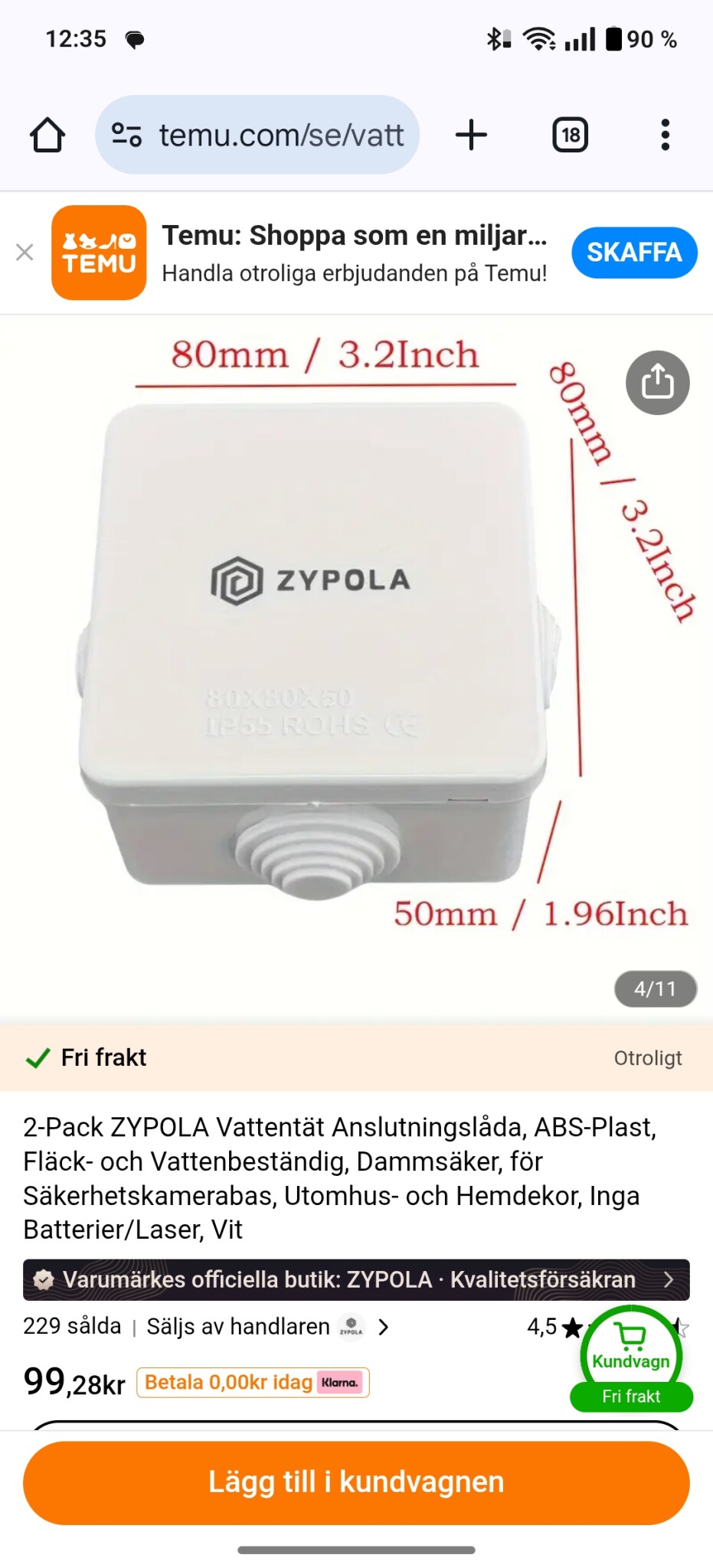The width and height of the screenshot is (713, 1568).
Task: Open the tab switcher showing 18 tabs
Action: coord(570,136)
